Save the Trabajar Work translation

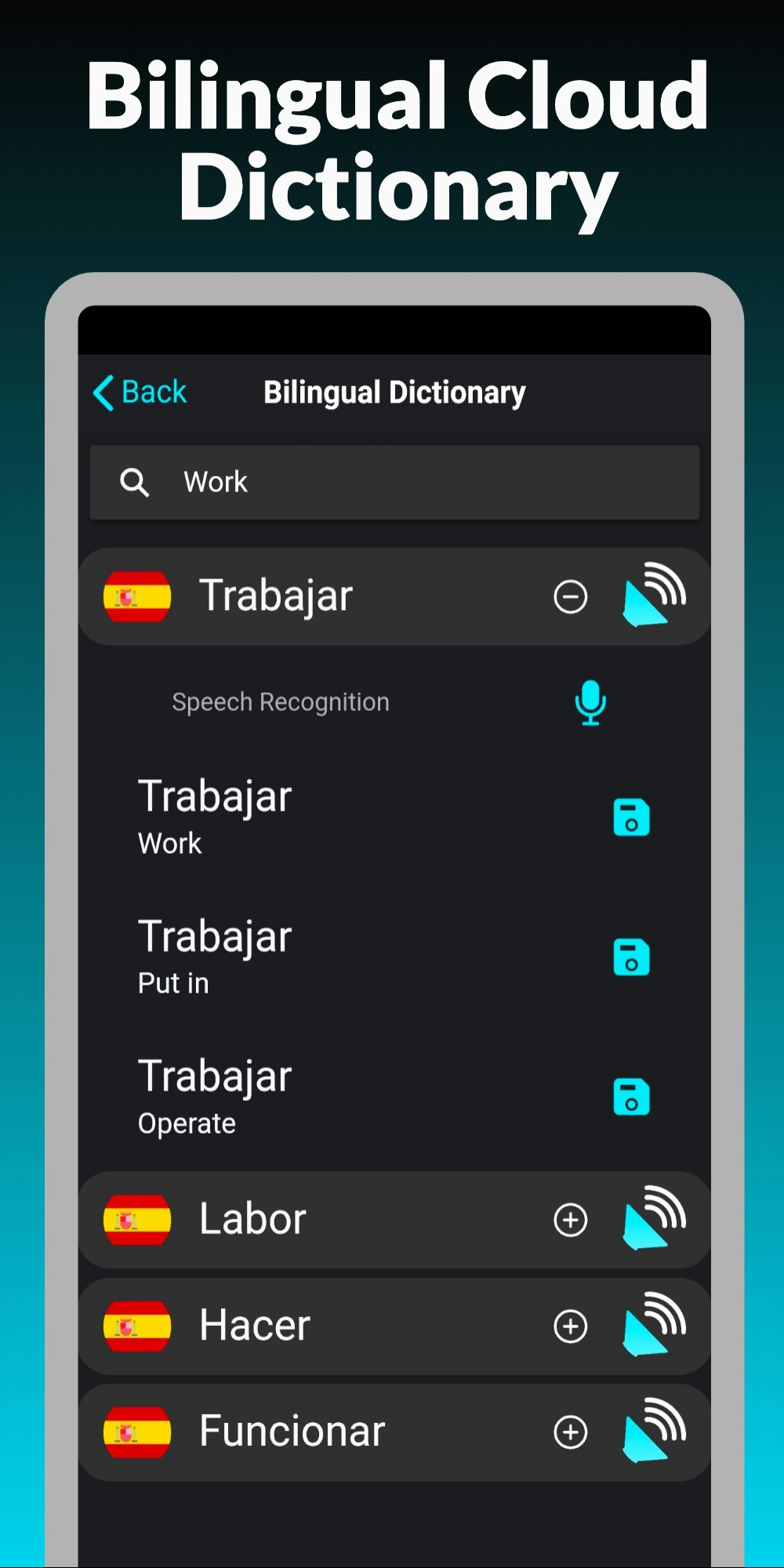click(632, 818)
